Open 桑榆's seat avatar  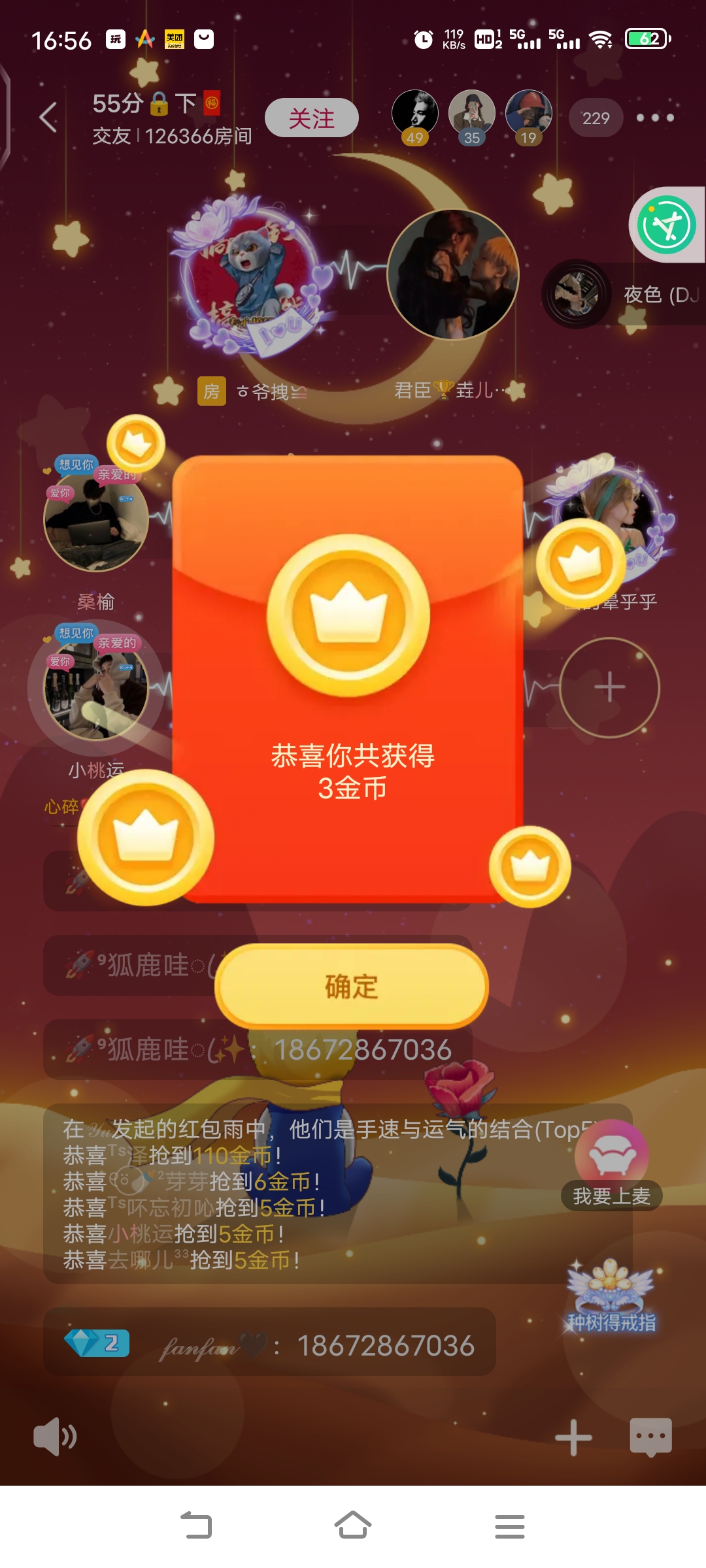click(95, 519)
